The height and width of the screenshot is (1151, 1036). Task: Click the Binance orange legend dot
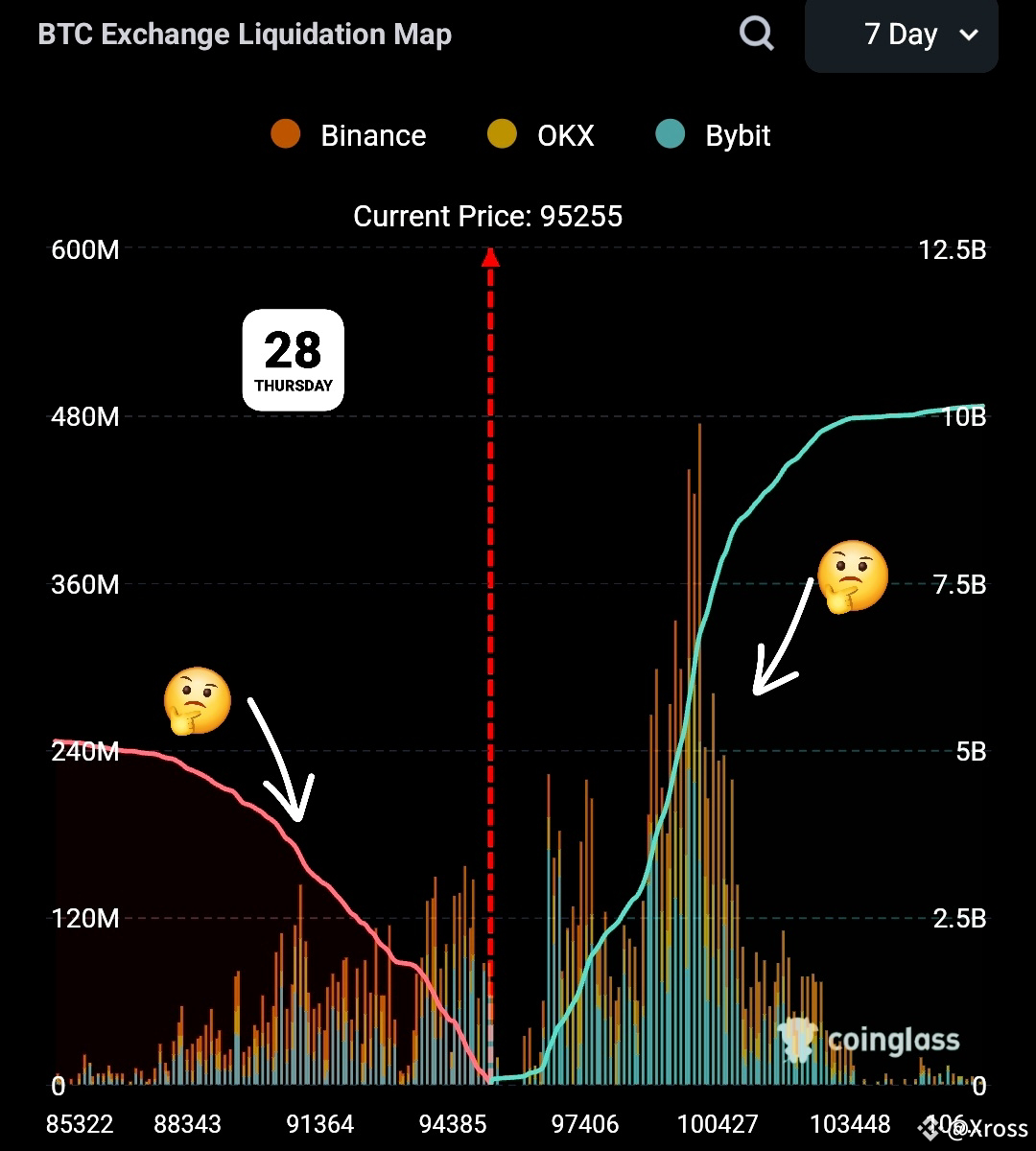(x=285, y=135)
